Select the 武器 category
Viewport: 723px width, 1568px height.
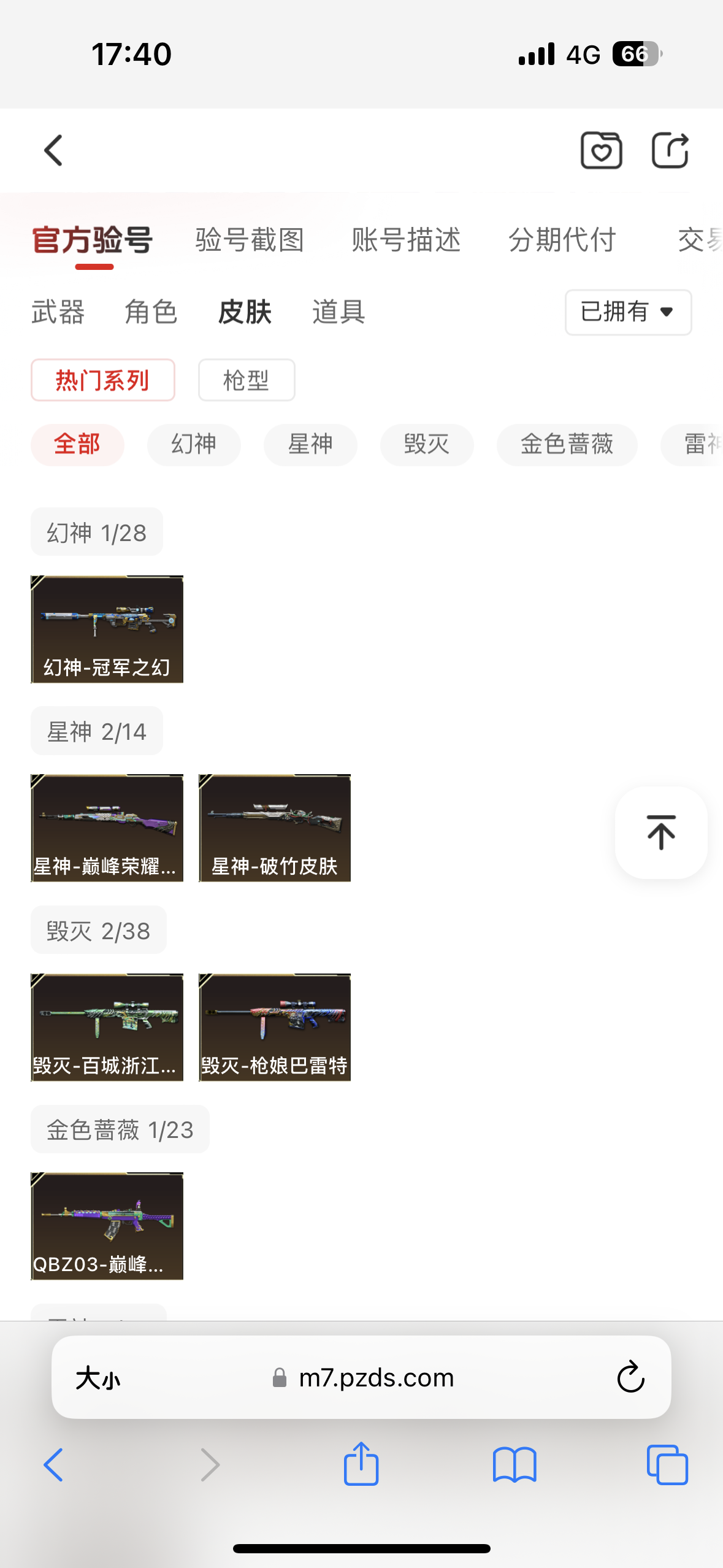tap(58, 312)
